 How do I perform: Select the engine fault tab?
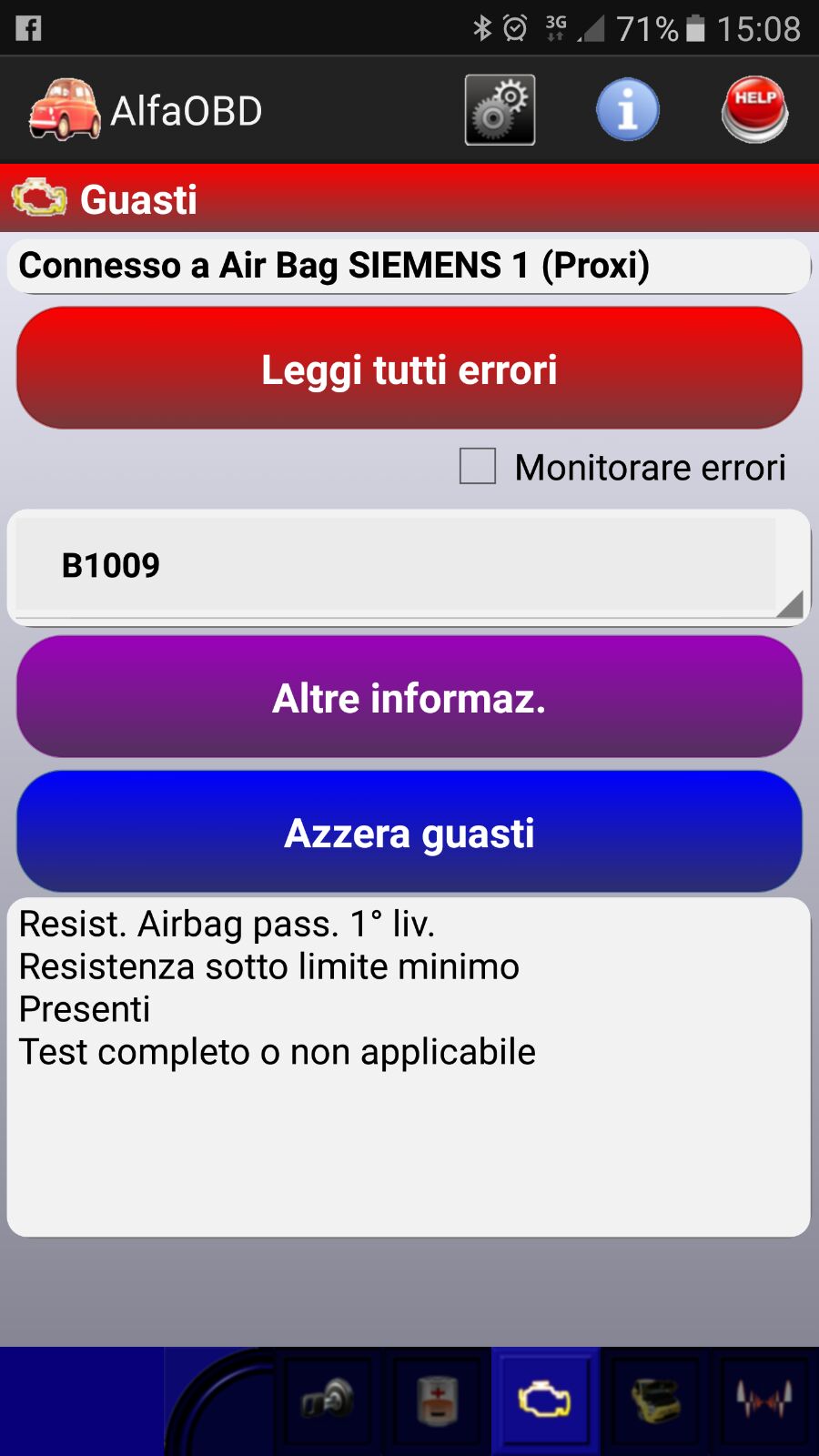546,1400
